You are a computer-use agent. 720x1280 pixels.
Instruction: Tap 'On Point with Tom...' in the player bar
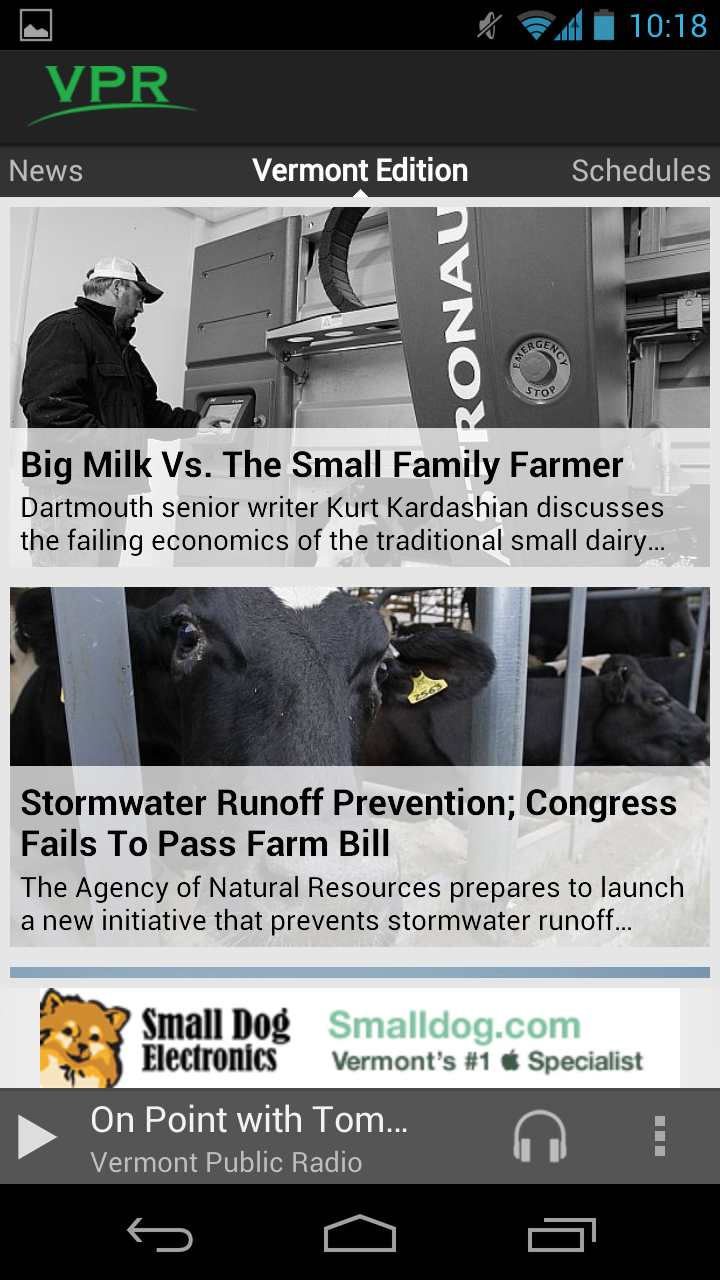pyautogui.click(x=248, y=1120)
